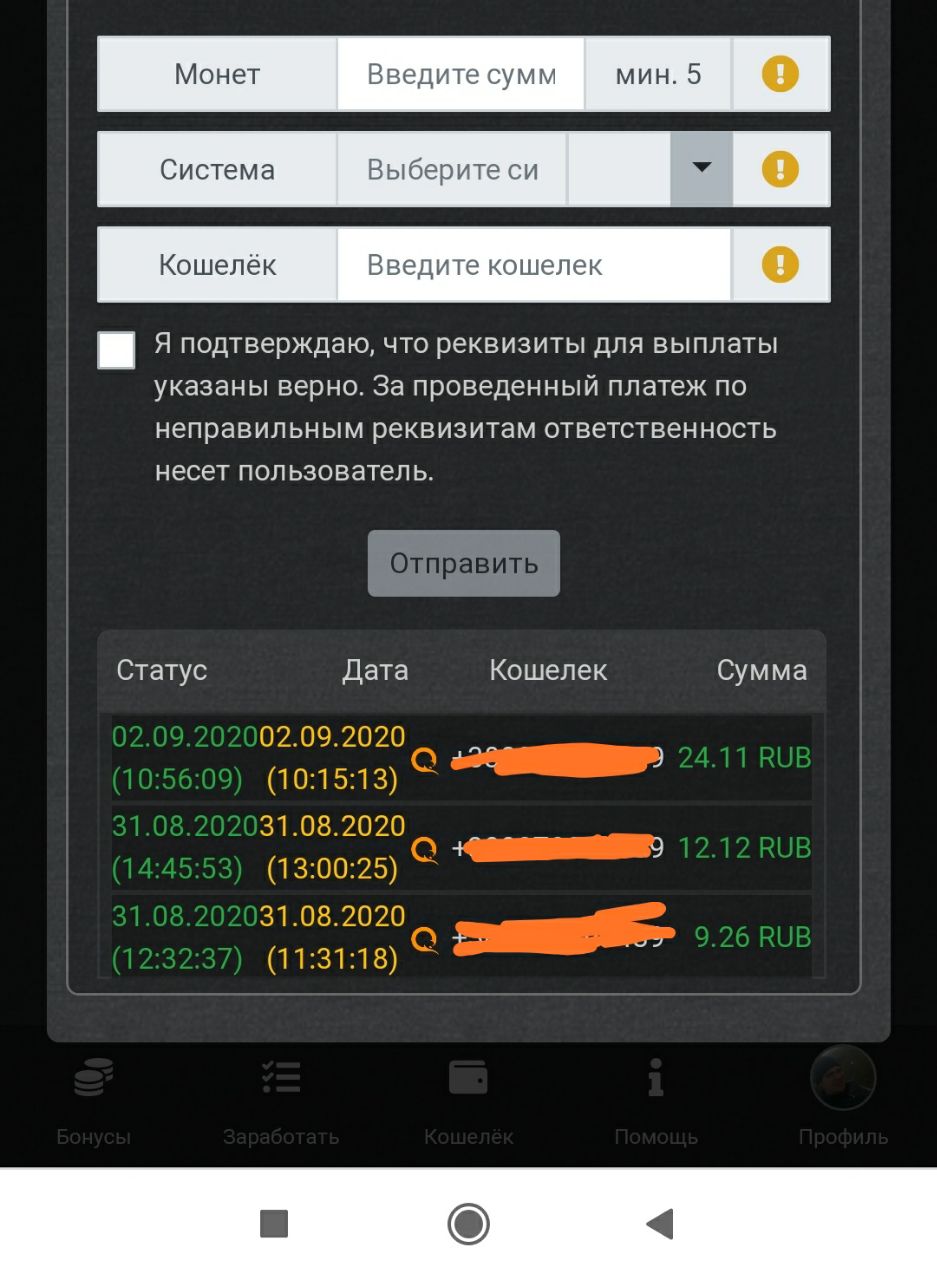Show the info hint for Система
The image size is (937, 1280).
[x=780, y=169]
